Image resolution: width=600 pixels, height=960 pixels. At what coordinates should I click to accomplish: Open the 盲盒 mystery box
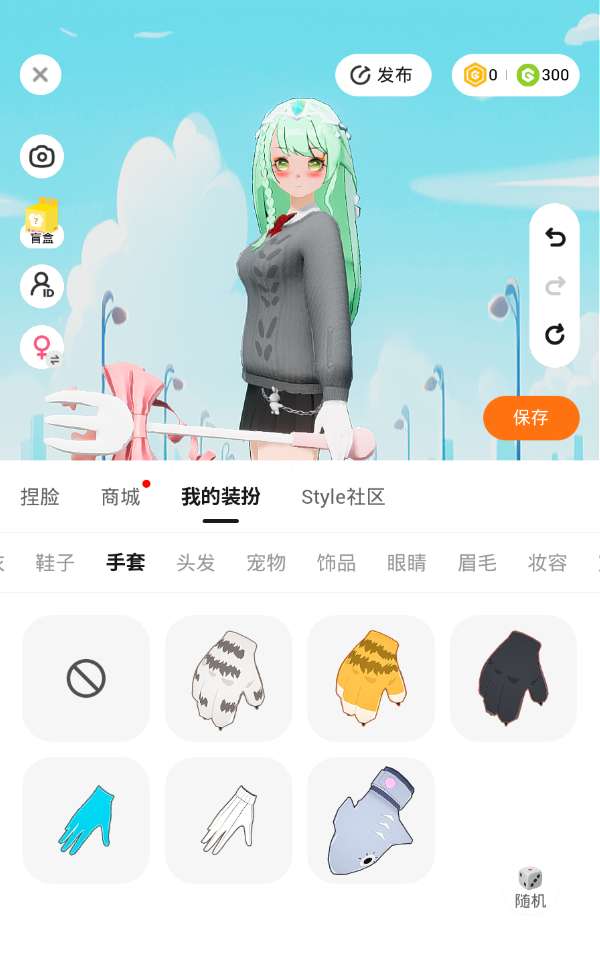pyautogui.click(x=42, y=221)
